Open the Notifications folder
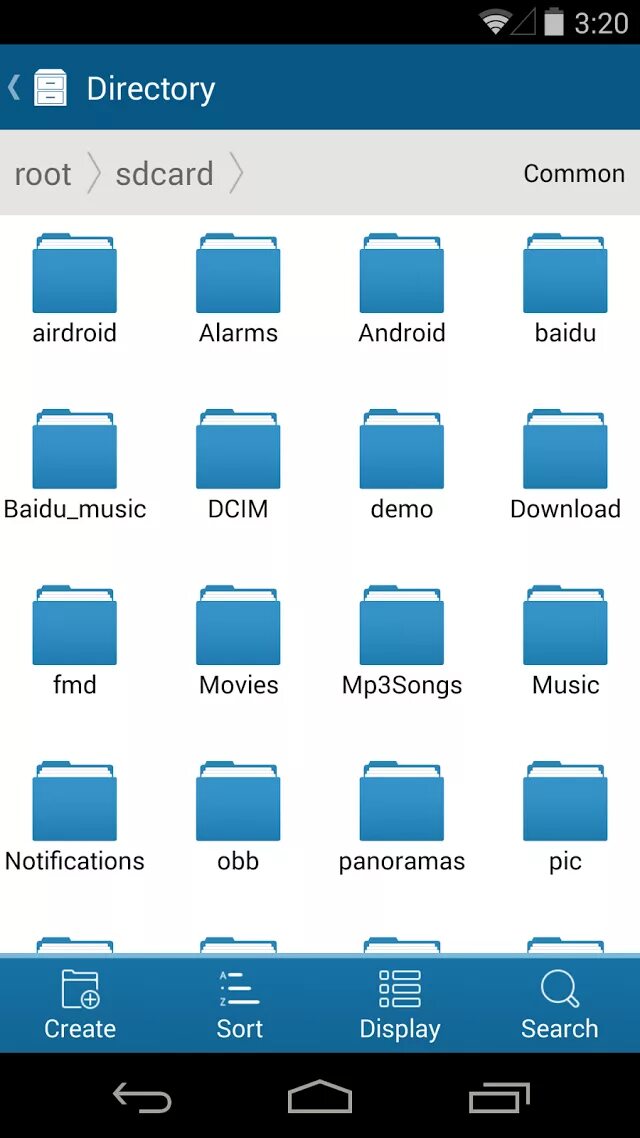Viewport: 640px width, 1138px height. 74,814
